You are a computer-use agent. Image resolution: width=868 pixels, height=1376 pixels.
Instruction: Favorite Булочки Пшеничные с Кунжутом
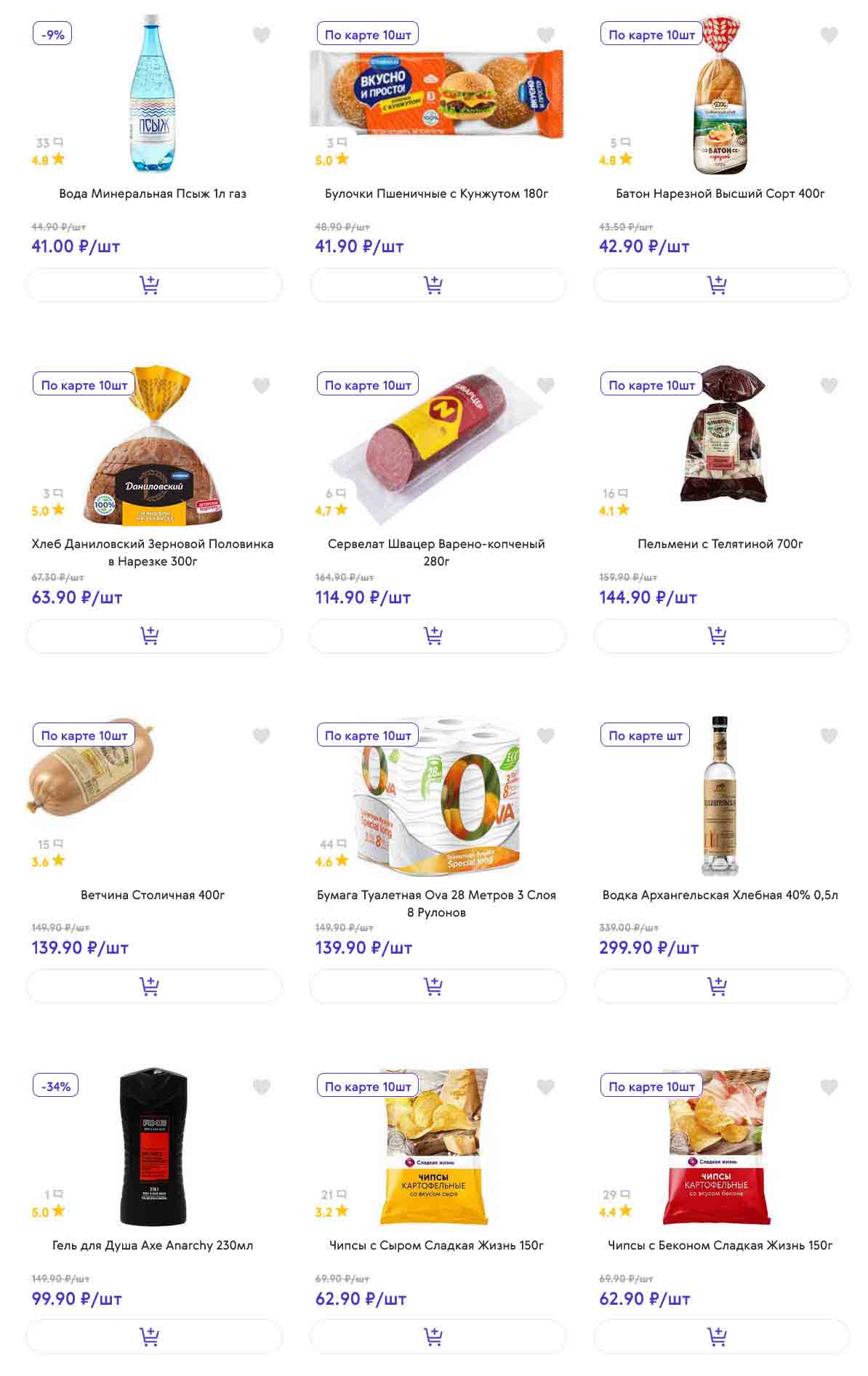tap(545, 35)
